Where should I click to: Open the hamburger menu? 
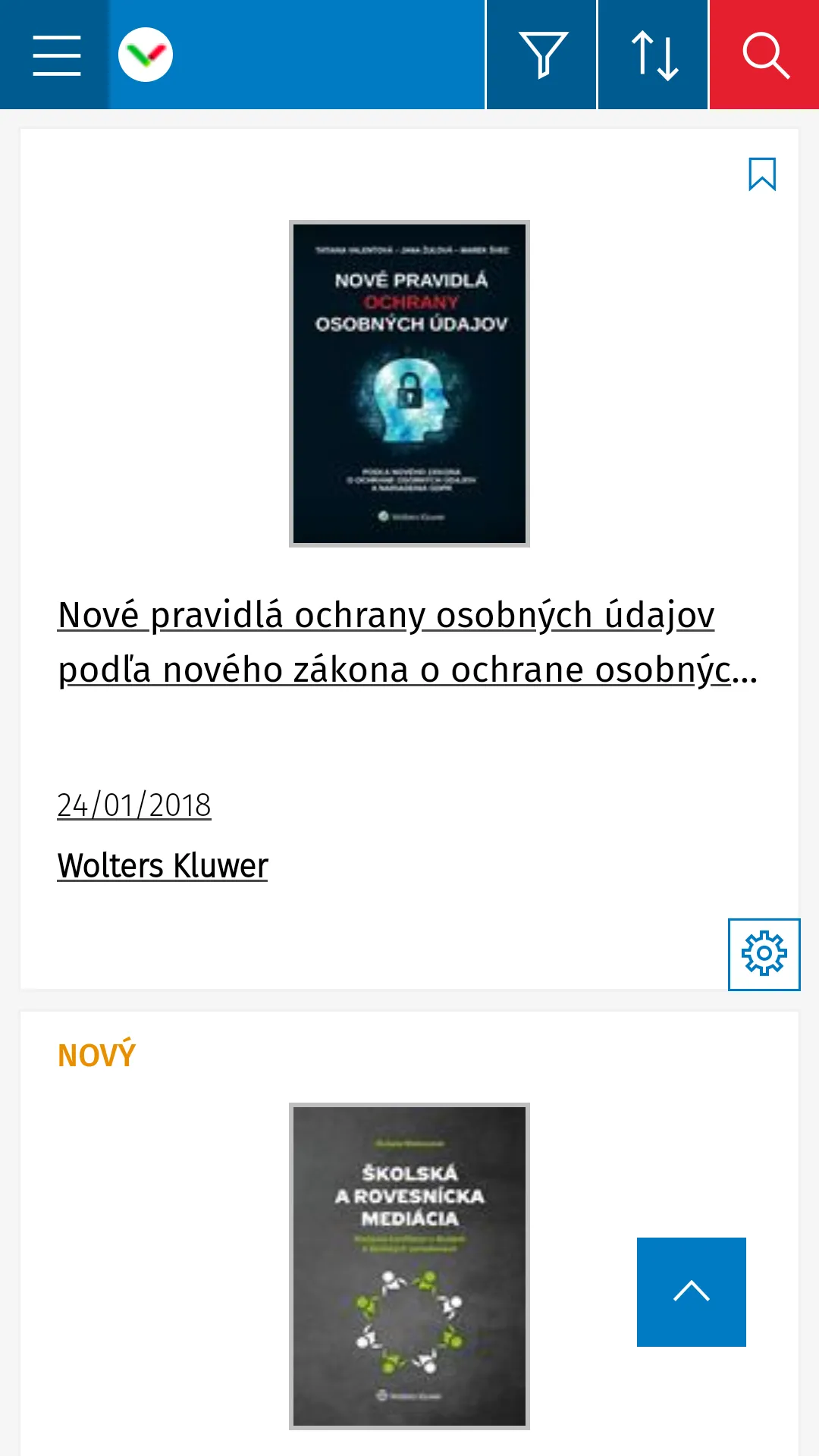point(55,55)
